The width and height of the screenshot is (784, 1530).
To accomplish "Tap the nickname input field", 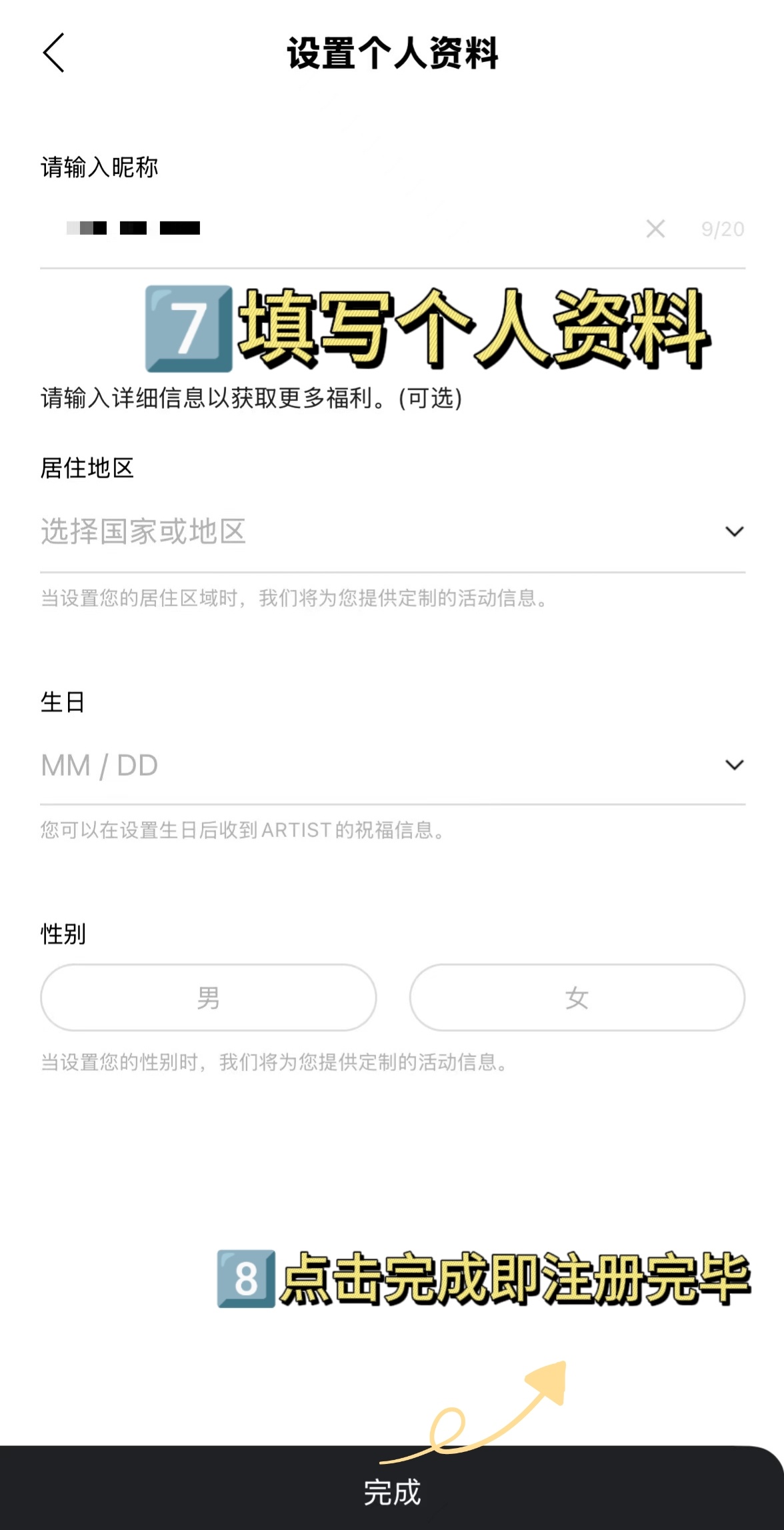I will 333,229.
